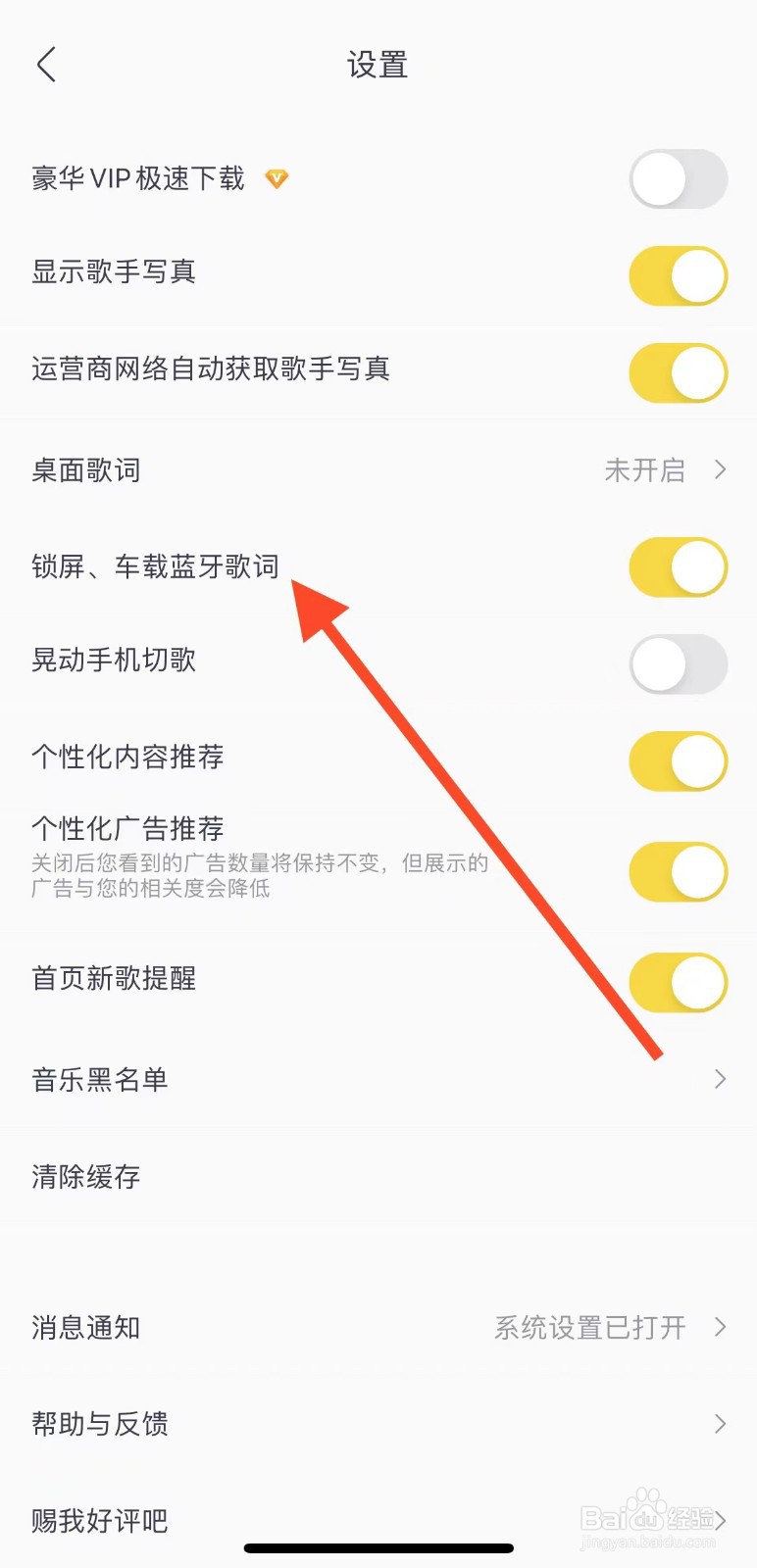Viewport: 757px width, 1568px height.
Task: Expand 音乐黑名单 with the arrow
Action: point(721,1078)
